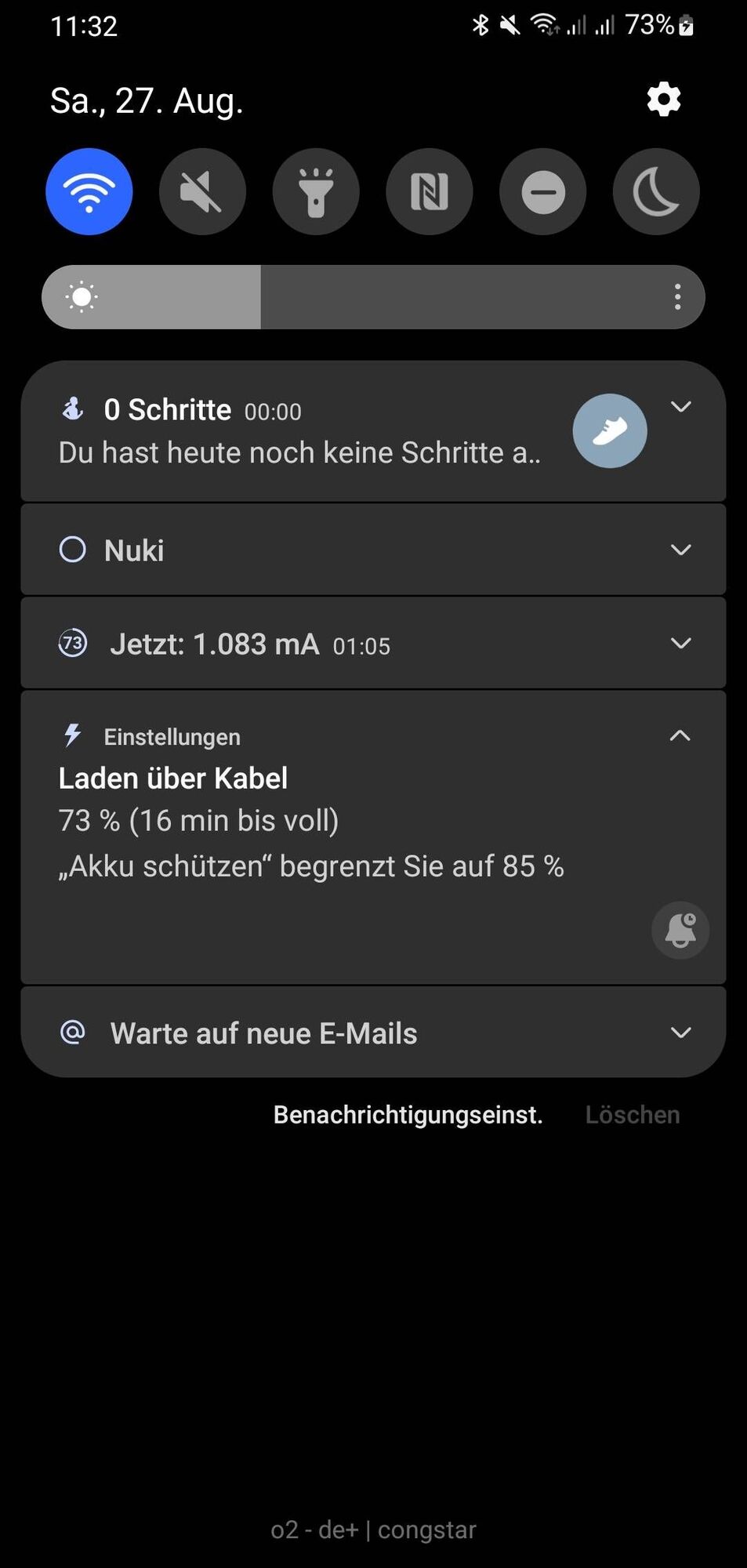The image size is (747, 1568).
Task: Open brightness options three-dot menu
Action: pos(677,297)
